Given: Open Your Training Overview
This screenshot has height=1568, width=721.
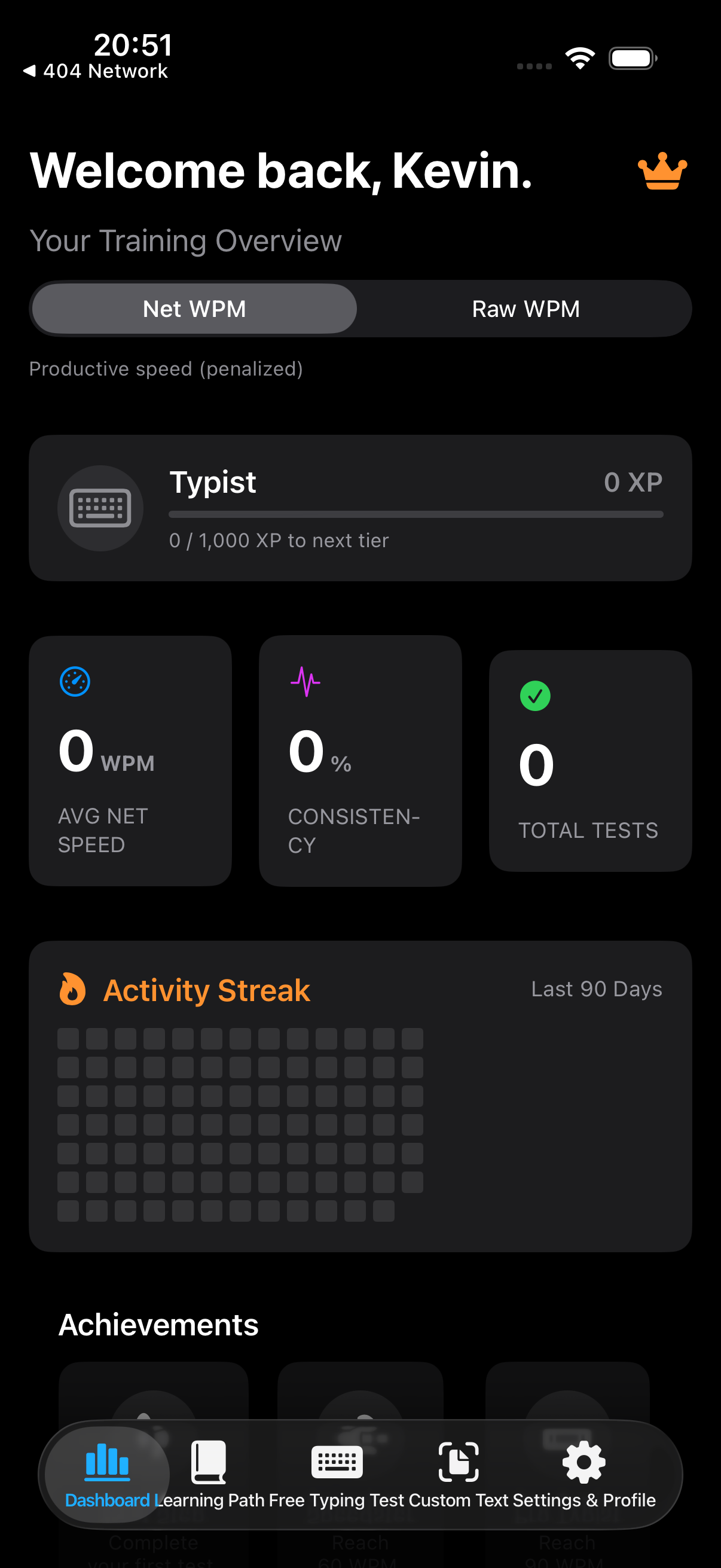Looking at the screenshot, I should 185,240.
